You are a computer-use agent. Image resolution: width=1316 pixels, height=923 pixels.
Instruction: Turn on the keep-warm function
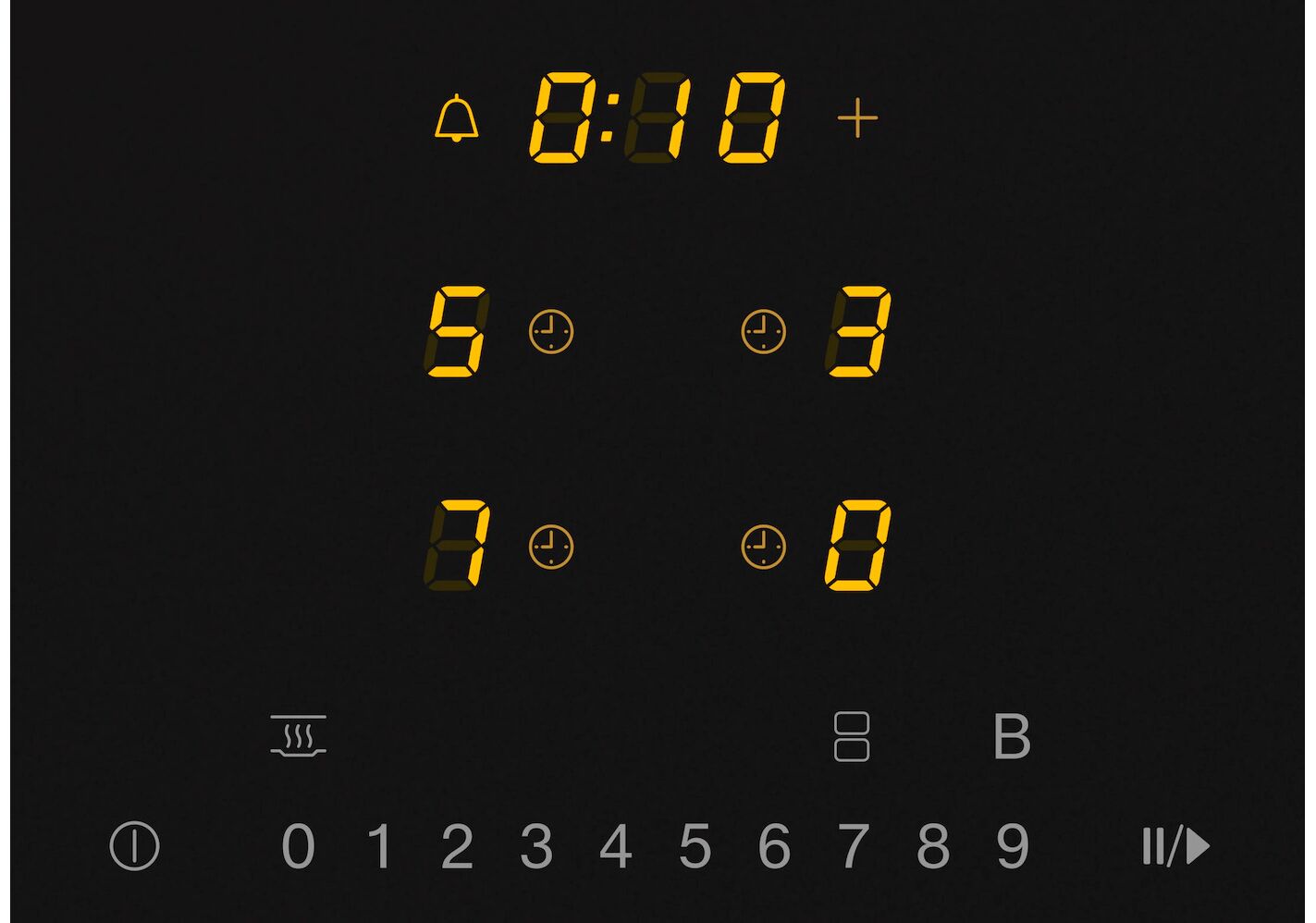pos(298,735)
